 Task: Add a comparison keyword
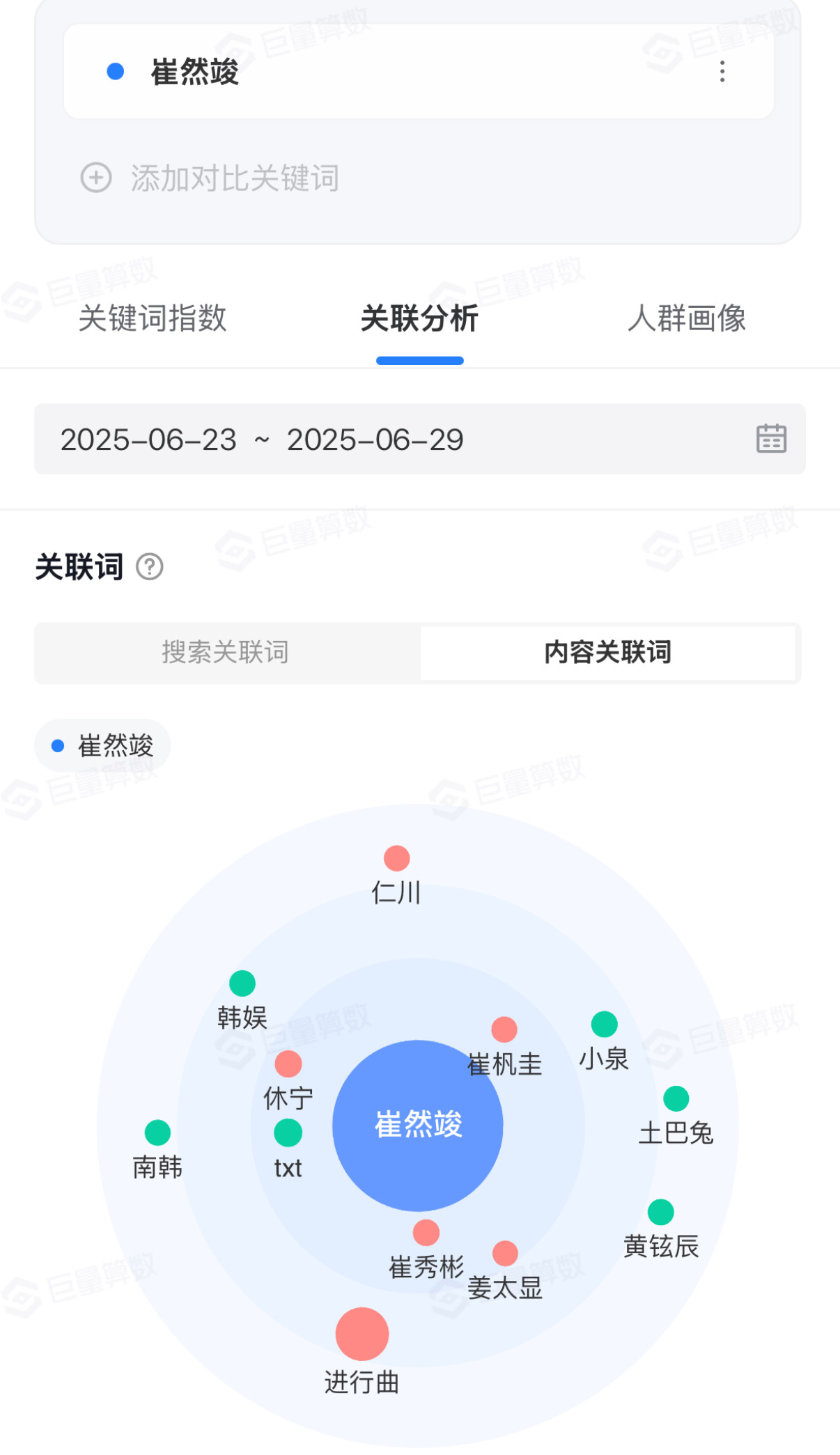click(210, 178)
